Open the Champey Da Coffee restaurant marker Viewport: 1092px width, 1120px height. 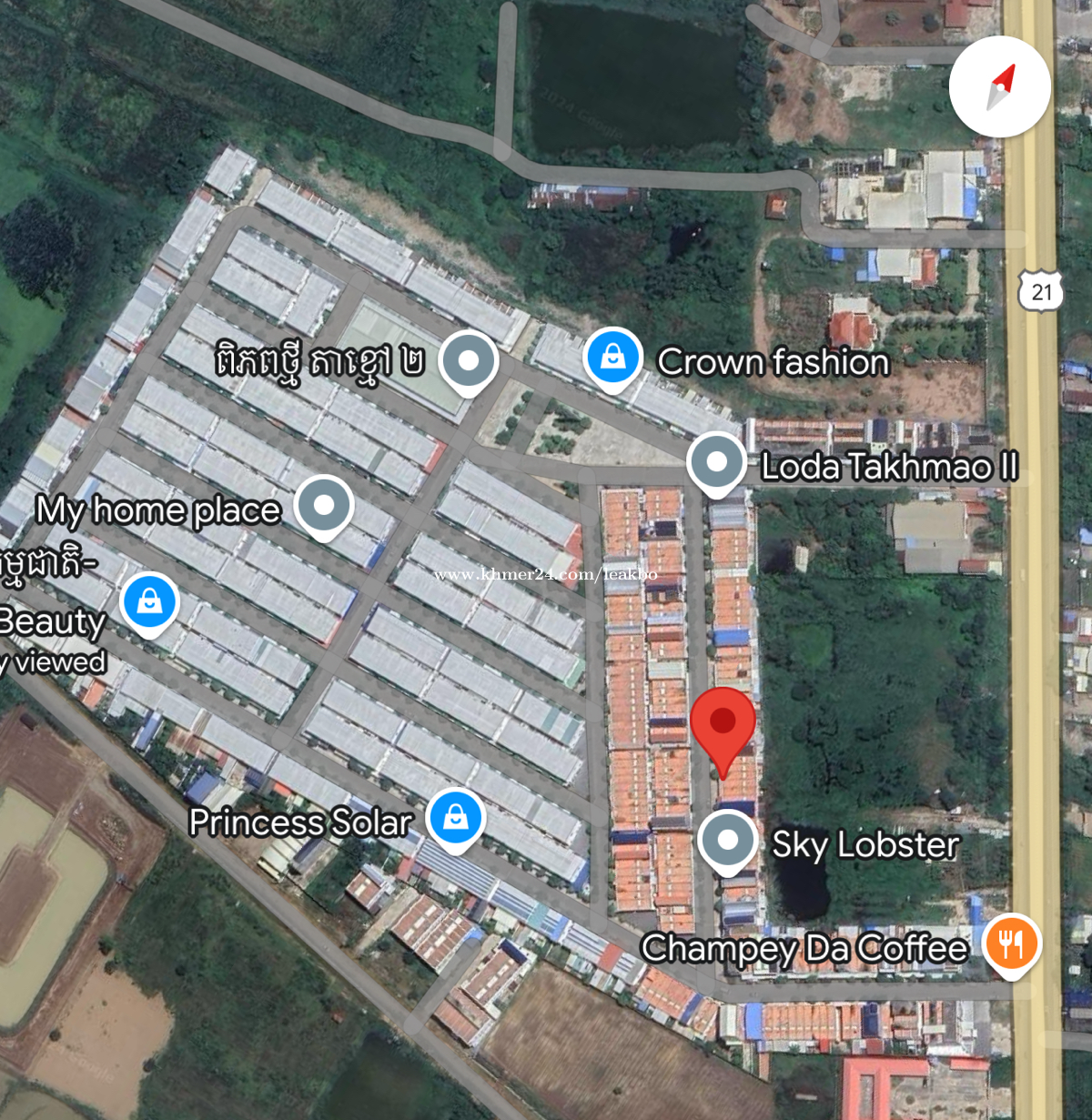[x=1012, y=943]
